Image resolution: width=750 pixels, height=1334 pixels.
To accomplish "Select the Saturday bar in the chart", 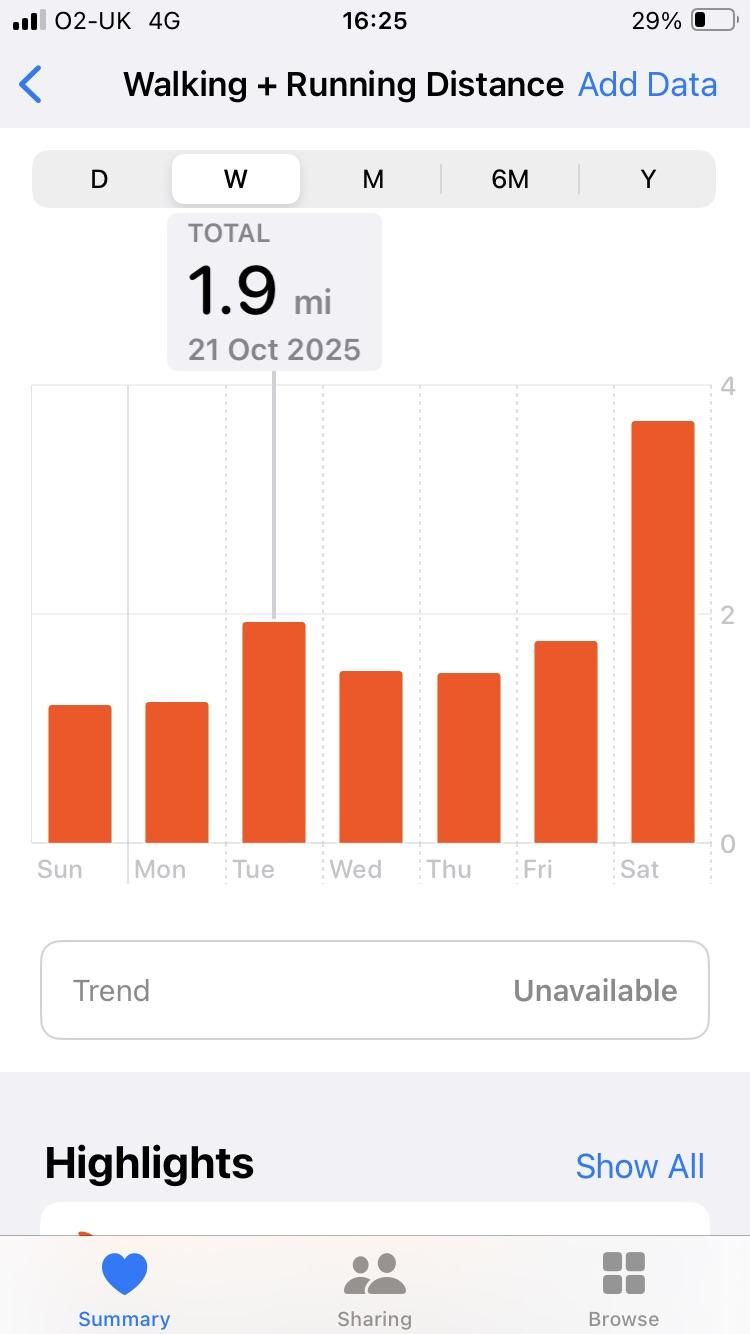I will (662, 631).
